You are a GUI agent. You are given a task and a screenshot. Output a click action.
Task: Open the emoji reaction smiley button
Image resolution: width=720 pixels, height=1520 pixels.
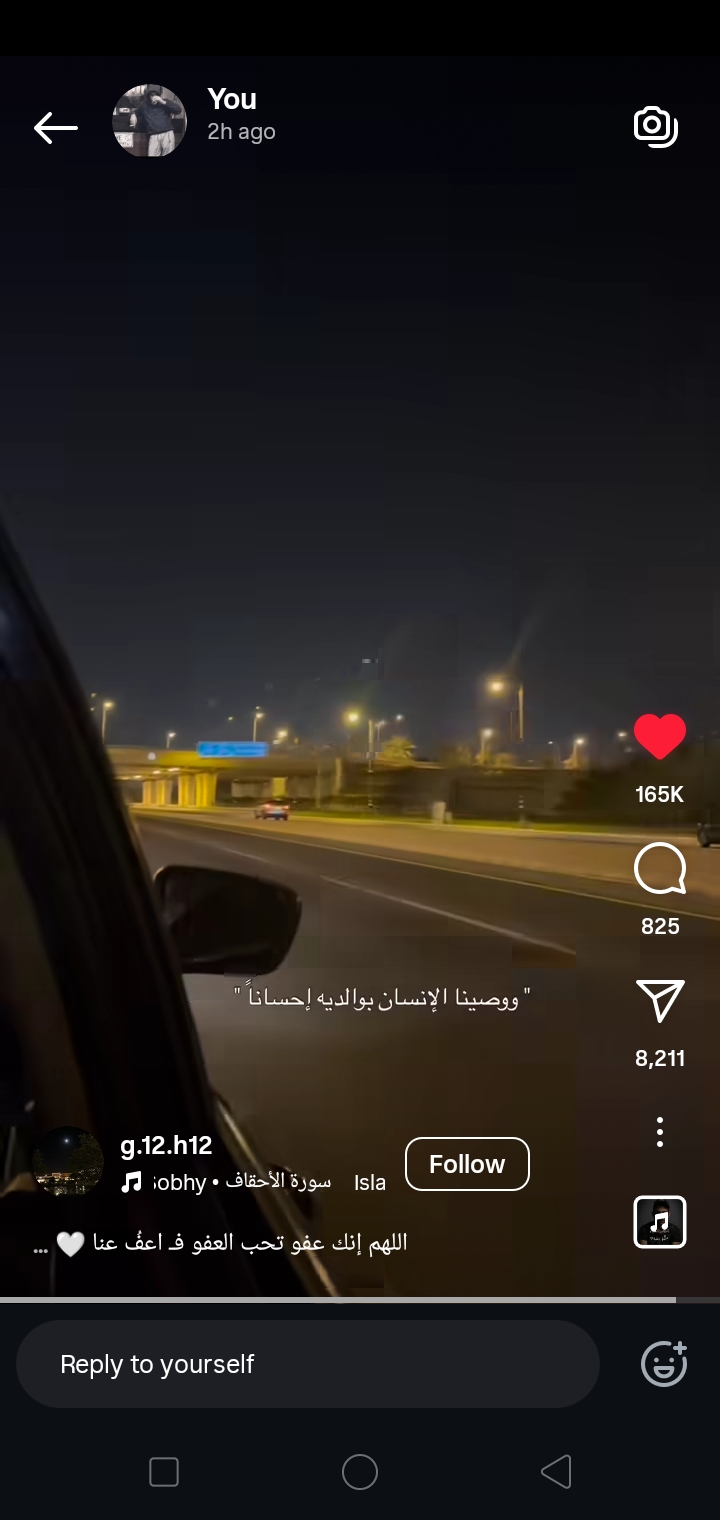click(x=664, y=1363)
